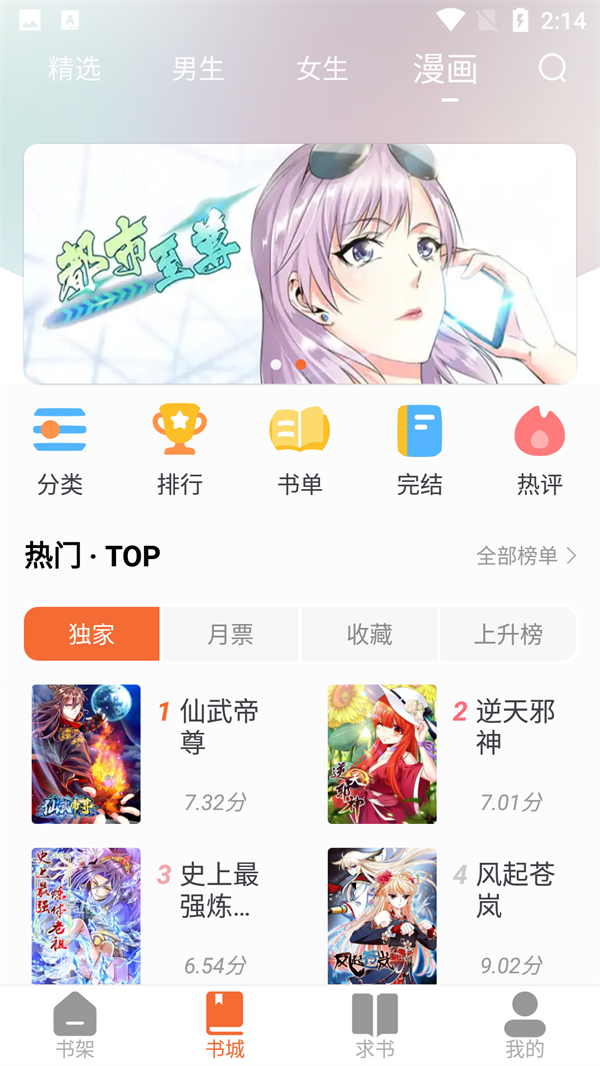Viewport: 600px width, 1066px height.
Task: Open the search magnifier icon
Action: pyautogui.click(x=552, y=69)
